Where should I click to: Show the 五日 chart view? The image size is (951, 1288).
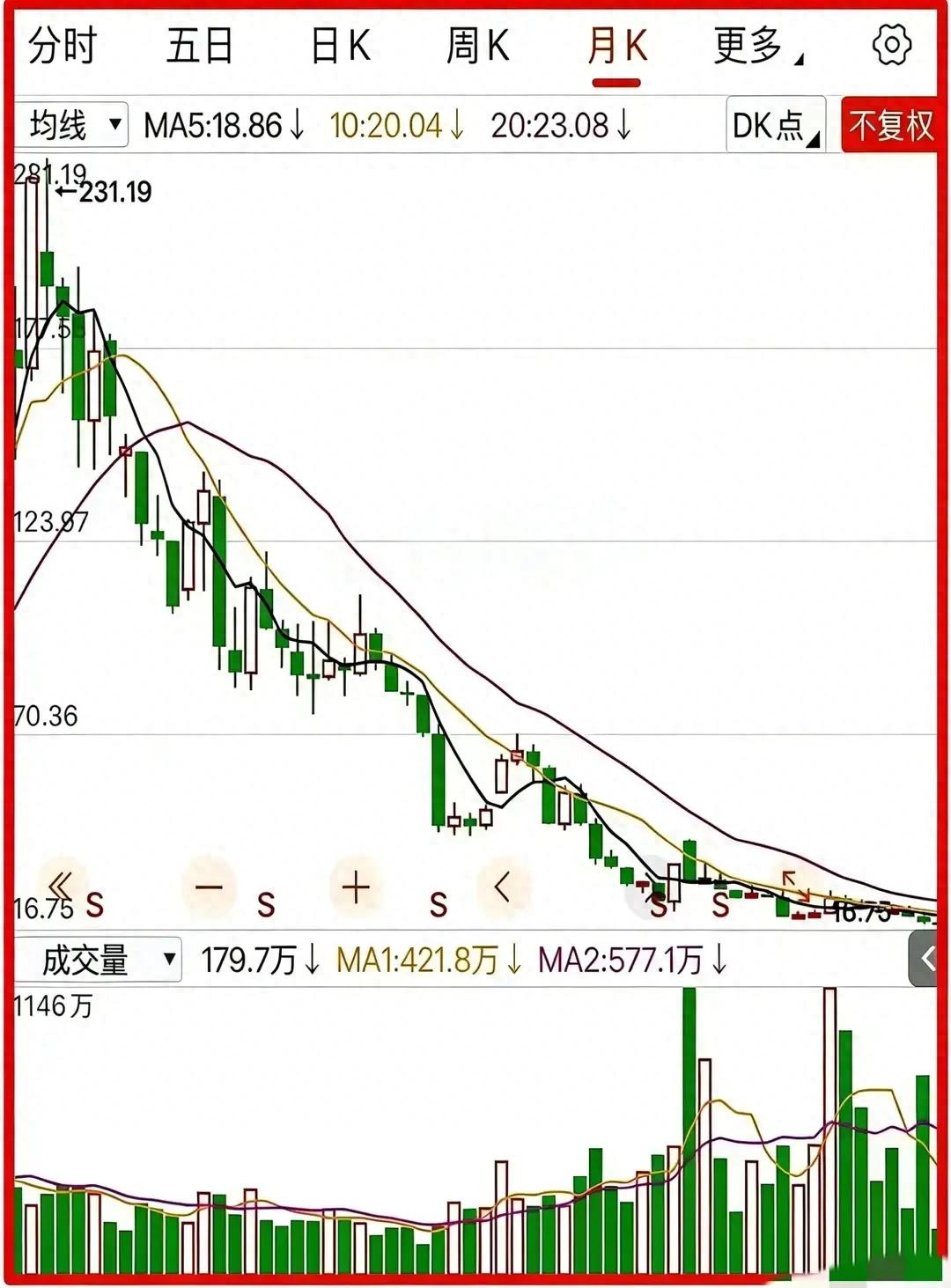200,46
